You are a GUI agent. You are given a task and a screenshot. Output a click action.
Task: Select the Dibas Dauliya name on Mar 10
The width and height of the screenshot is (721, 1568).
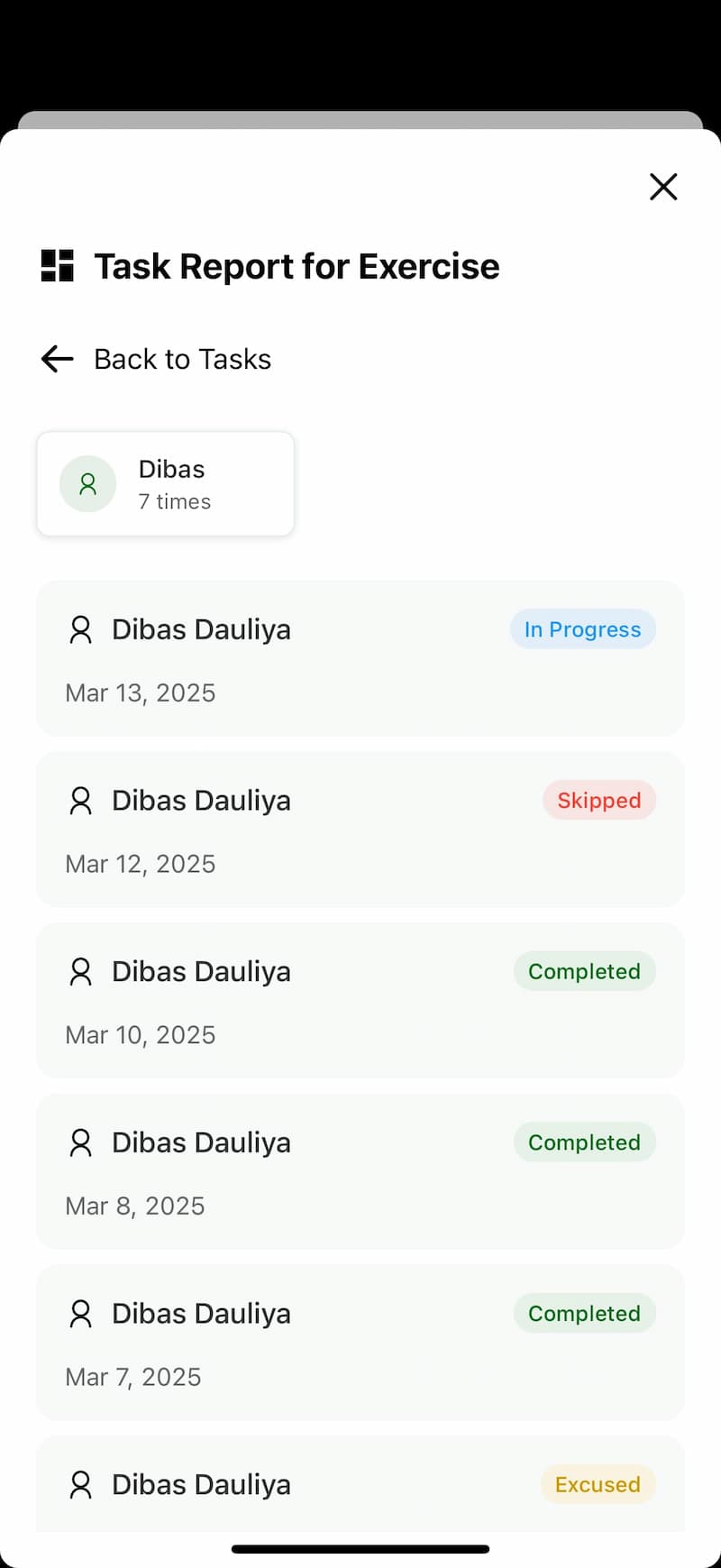201,971
